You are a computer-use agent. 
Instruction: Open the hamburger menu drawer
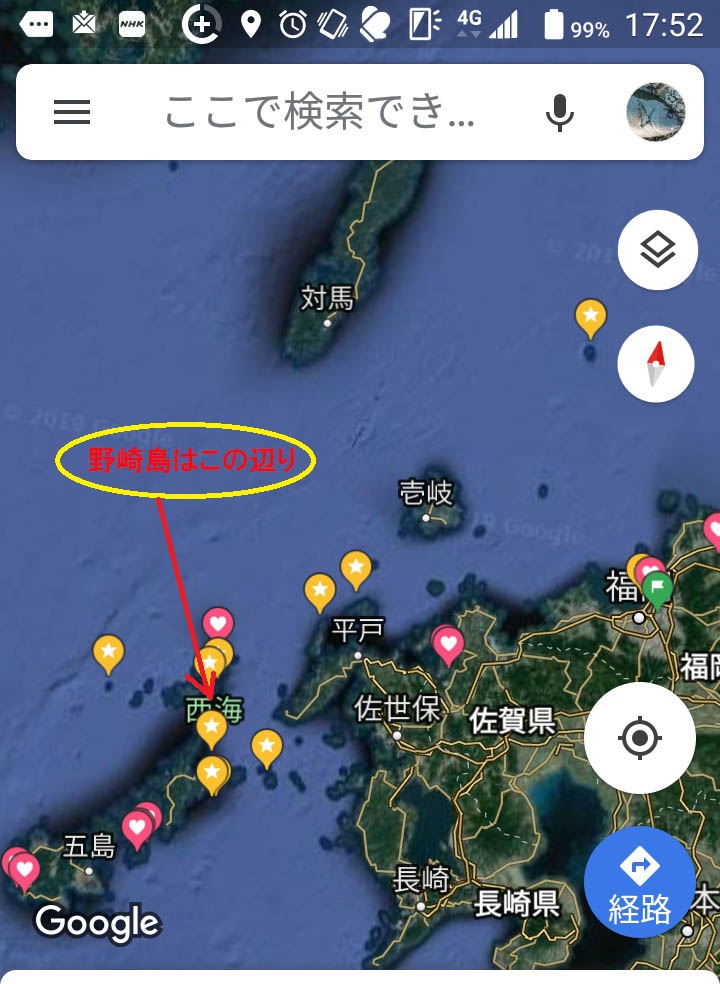(72, 112)
